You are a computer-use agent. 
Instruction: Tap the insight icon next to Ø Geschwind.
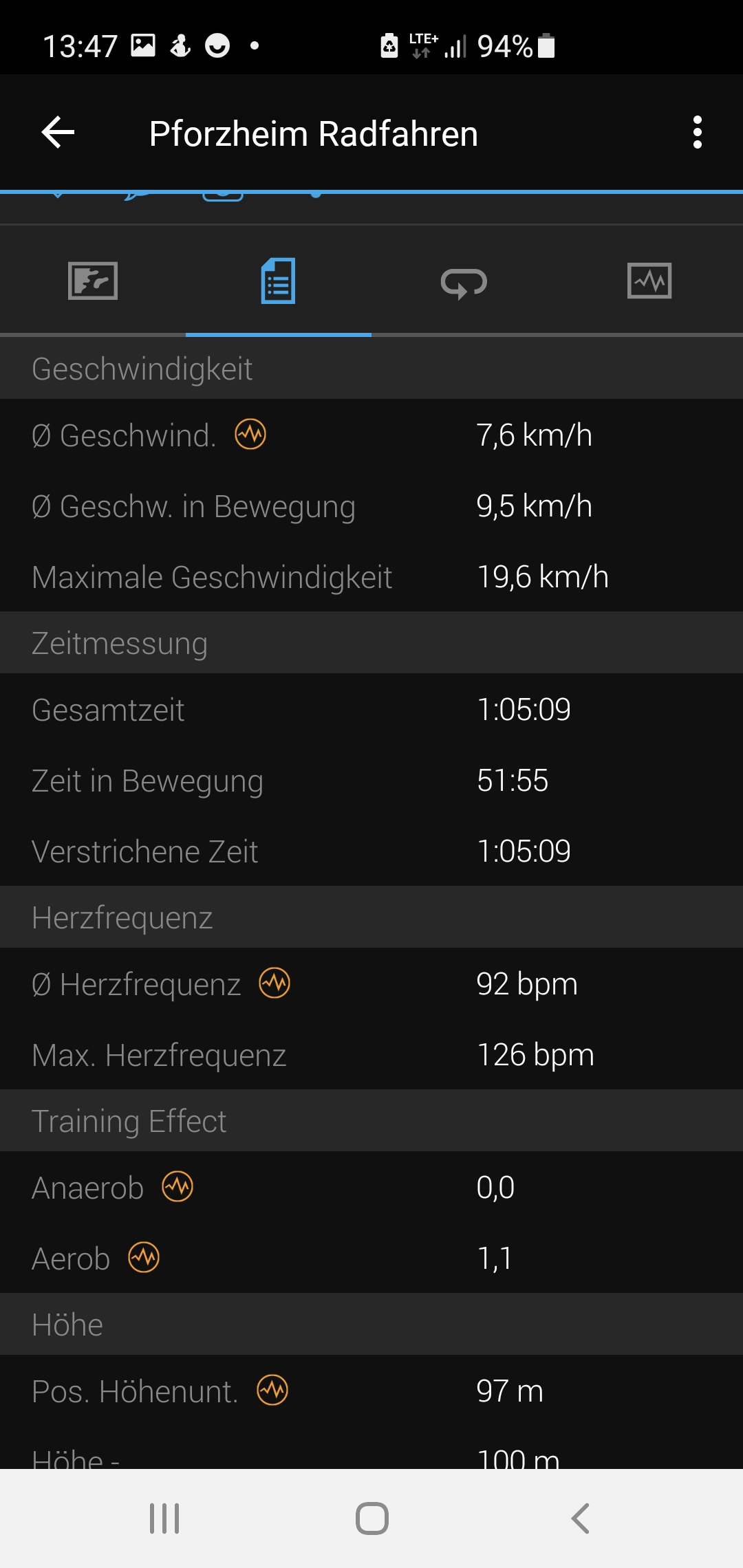pos(250,435)
